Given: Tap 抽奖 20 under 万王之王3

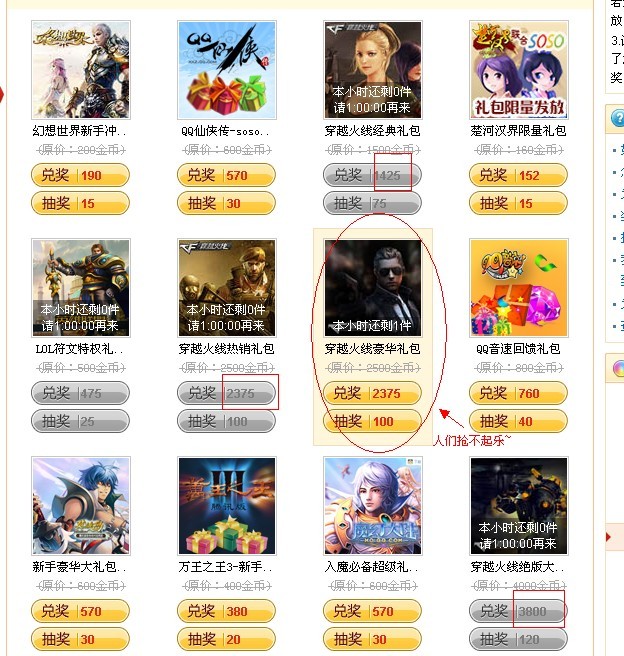Looking at the screenshot, I should click(227, 639).
